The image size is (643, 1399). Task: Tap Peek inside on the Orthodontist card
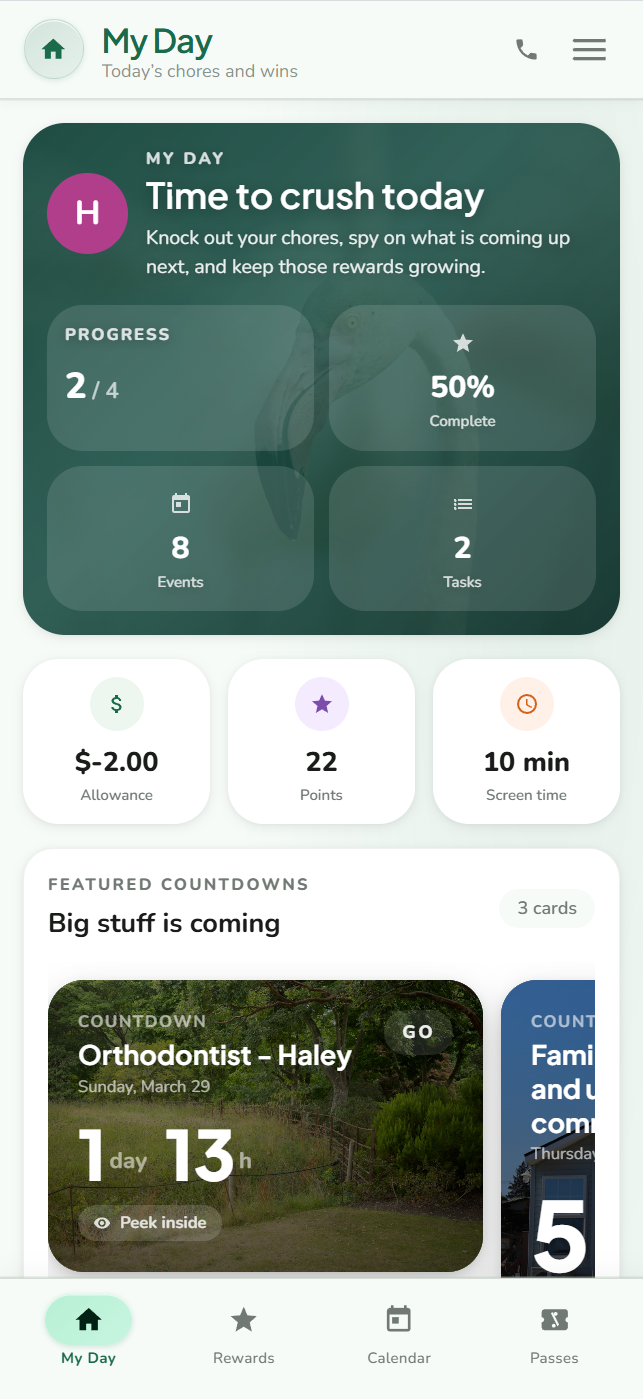[x=150, y=1222]
